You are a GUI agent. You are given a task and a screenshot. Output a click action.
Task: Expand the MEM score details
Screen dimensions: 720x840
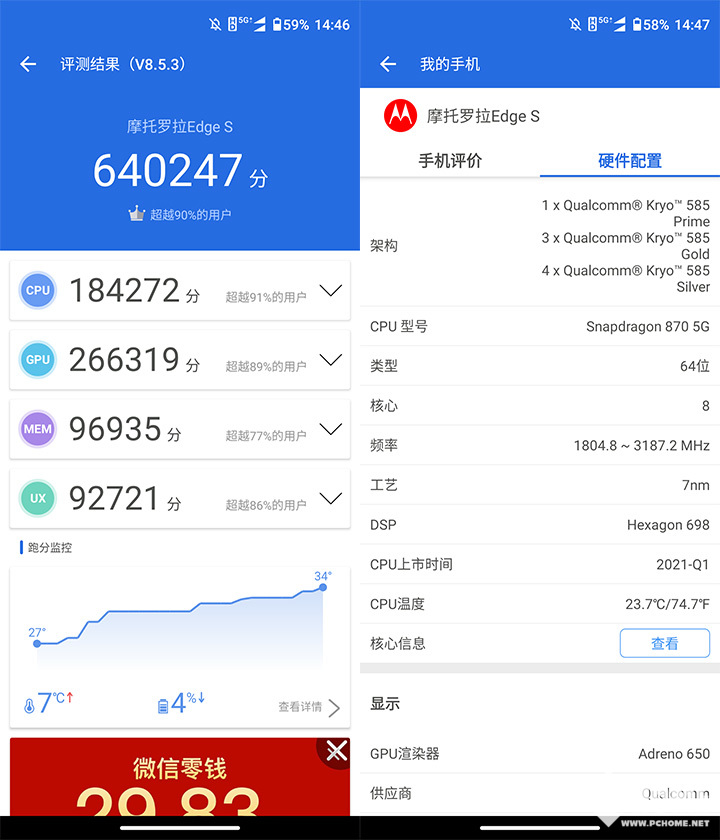[x=330, y=429]
